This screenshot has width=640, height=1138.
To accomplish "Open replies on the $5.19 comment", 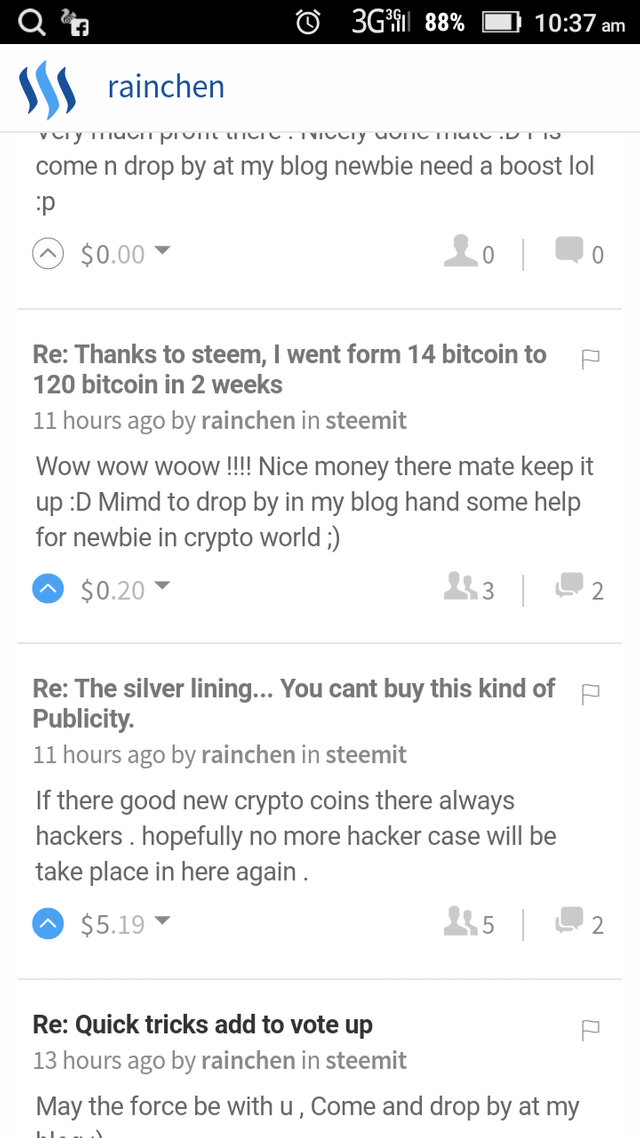I will click(x=581, y=924).
